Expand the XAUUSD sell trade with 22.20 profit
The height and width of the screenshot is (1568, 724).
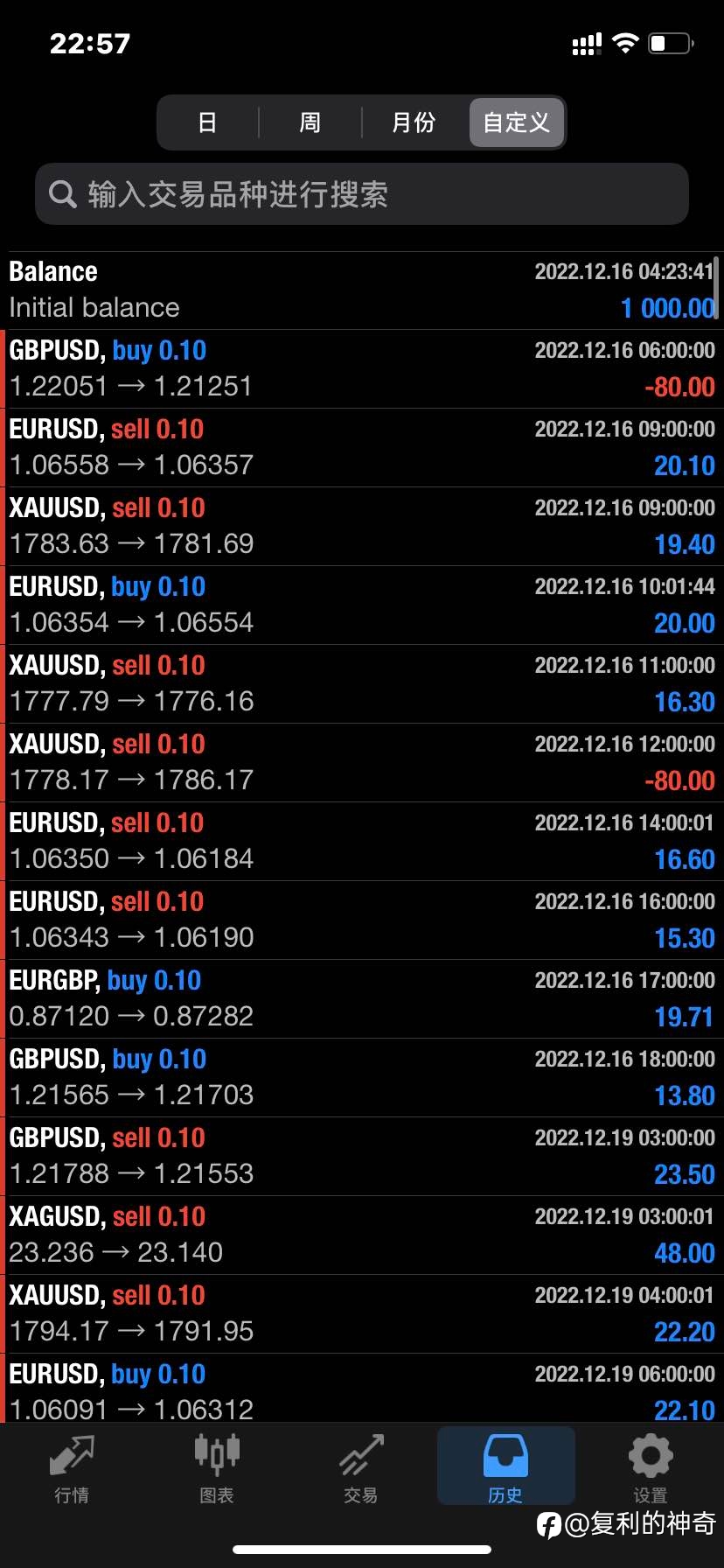pyautogui.click(x=362, y=1314)
